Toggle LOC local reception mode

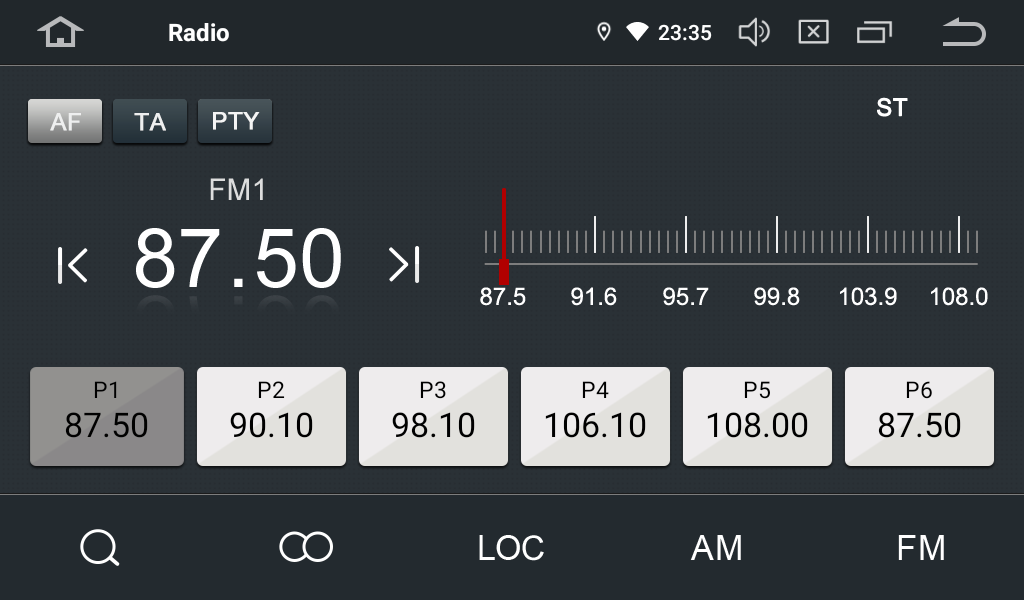pyautogui.click(x=511, y=548)
